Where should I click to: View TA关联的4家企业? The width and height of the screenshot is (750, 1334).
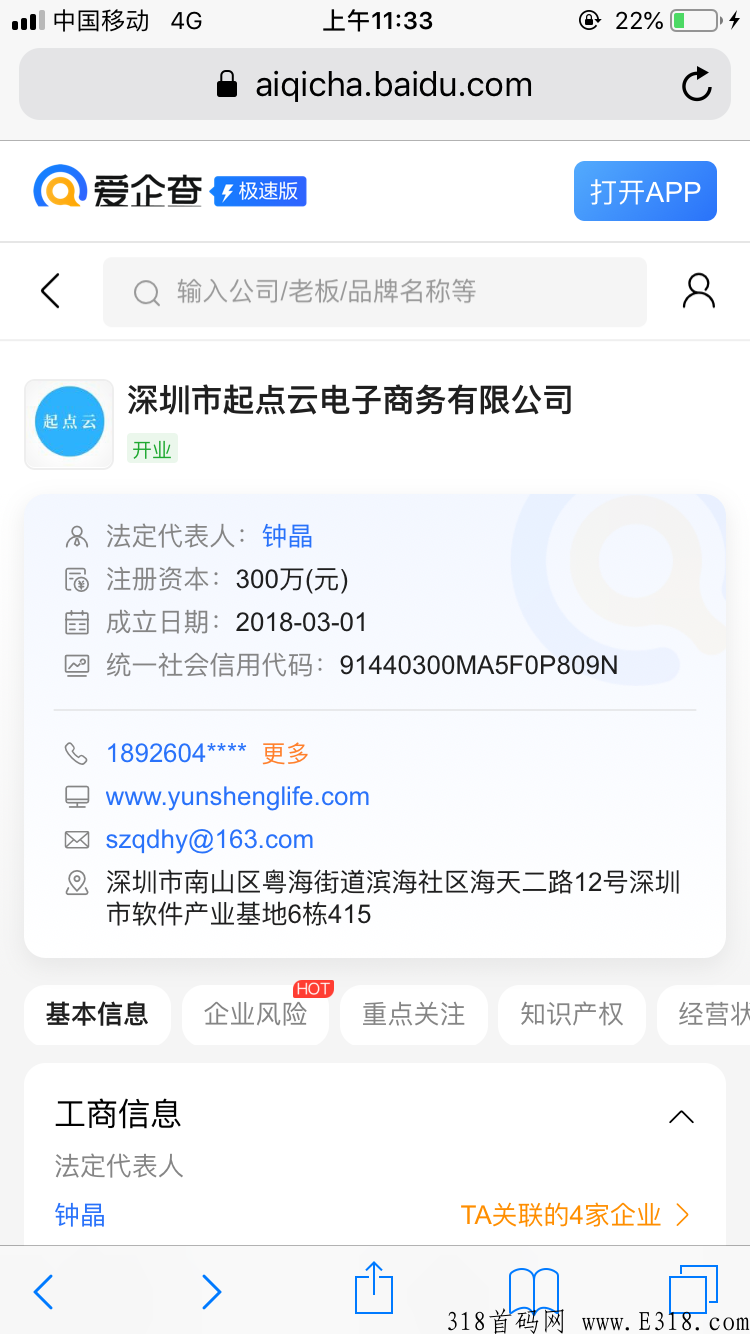(575, 1215)
